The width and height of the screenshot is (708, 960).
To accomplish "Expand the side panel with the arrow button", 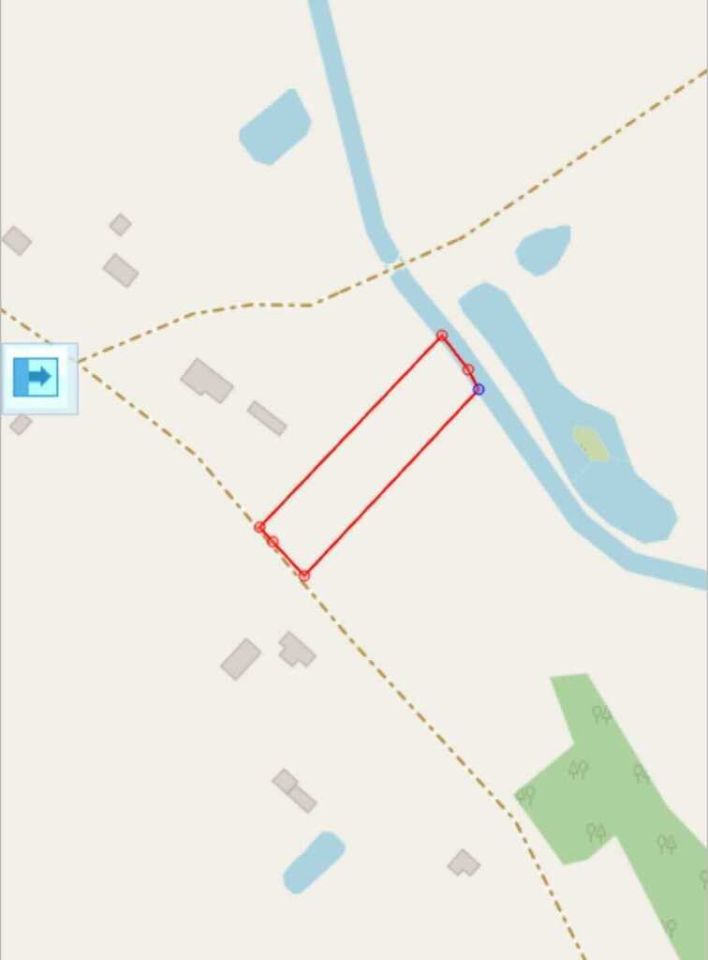I will [37, 377].
